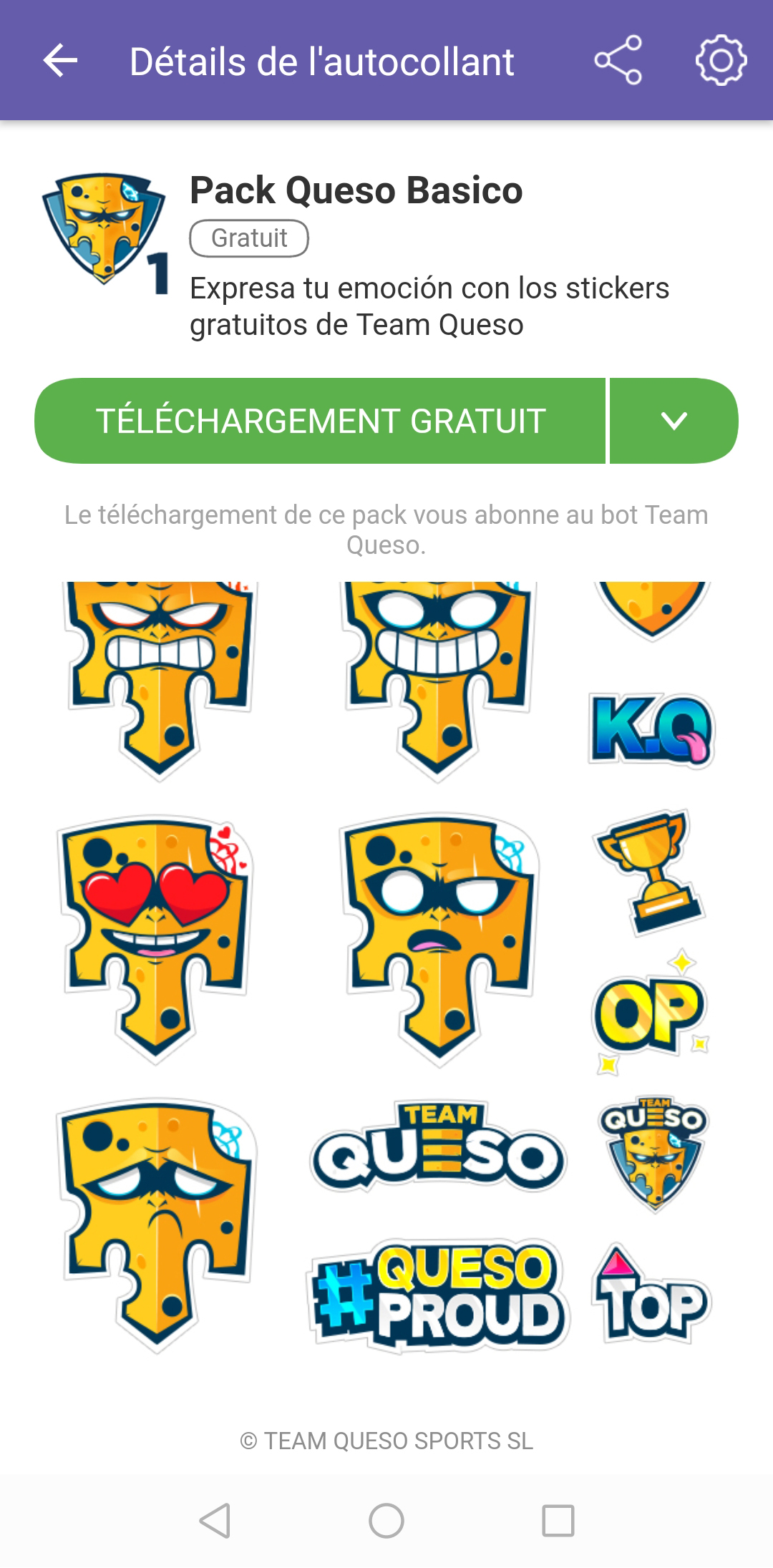Open sticker settings gear
The image size is (773, 1568).
click(721, 60)
